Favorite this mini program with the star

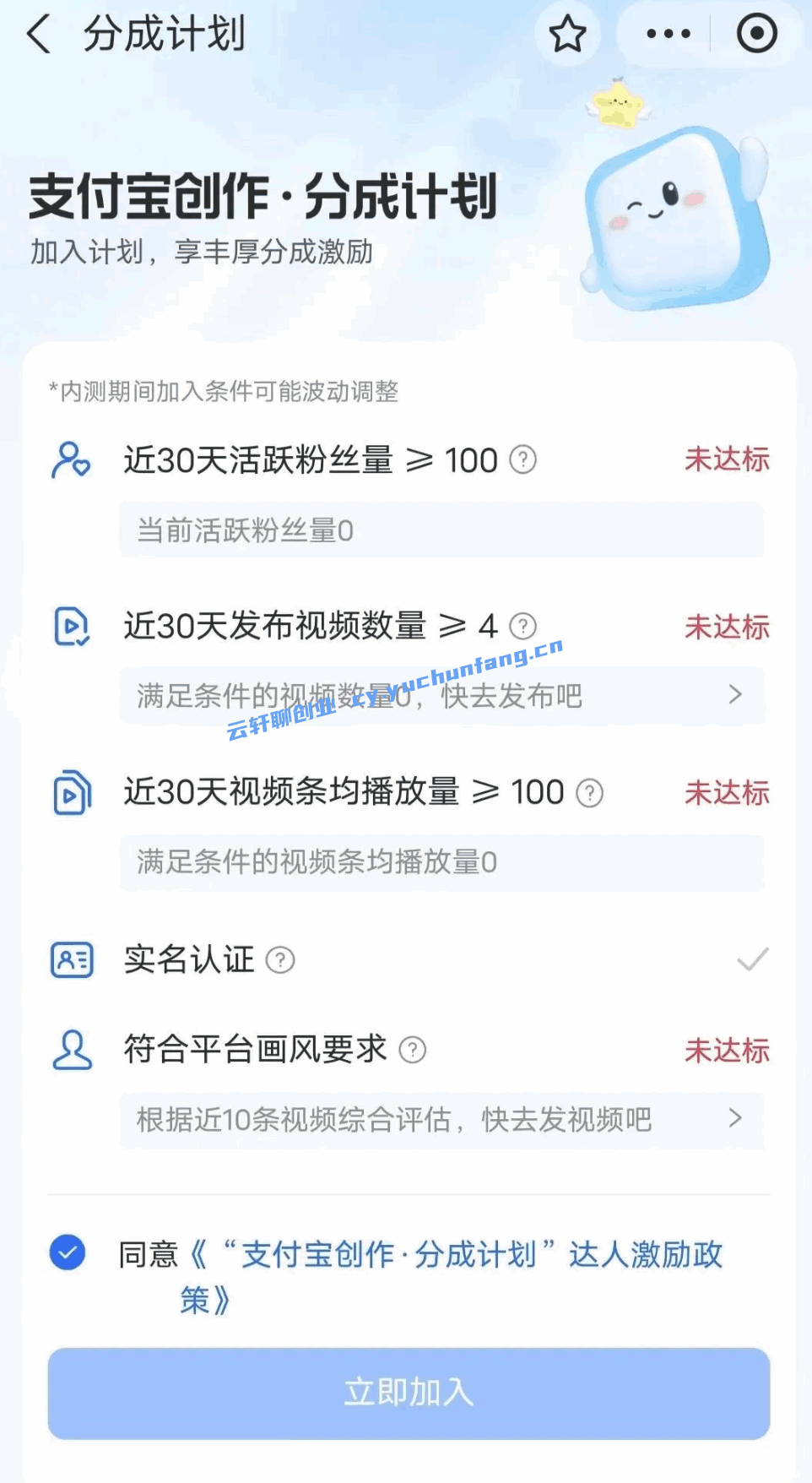tap(567, 35)
